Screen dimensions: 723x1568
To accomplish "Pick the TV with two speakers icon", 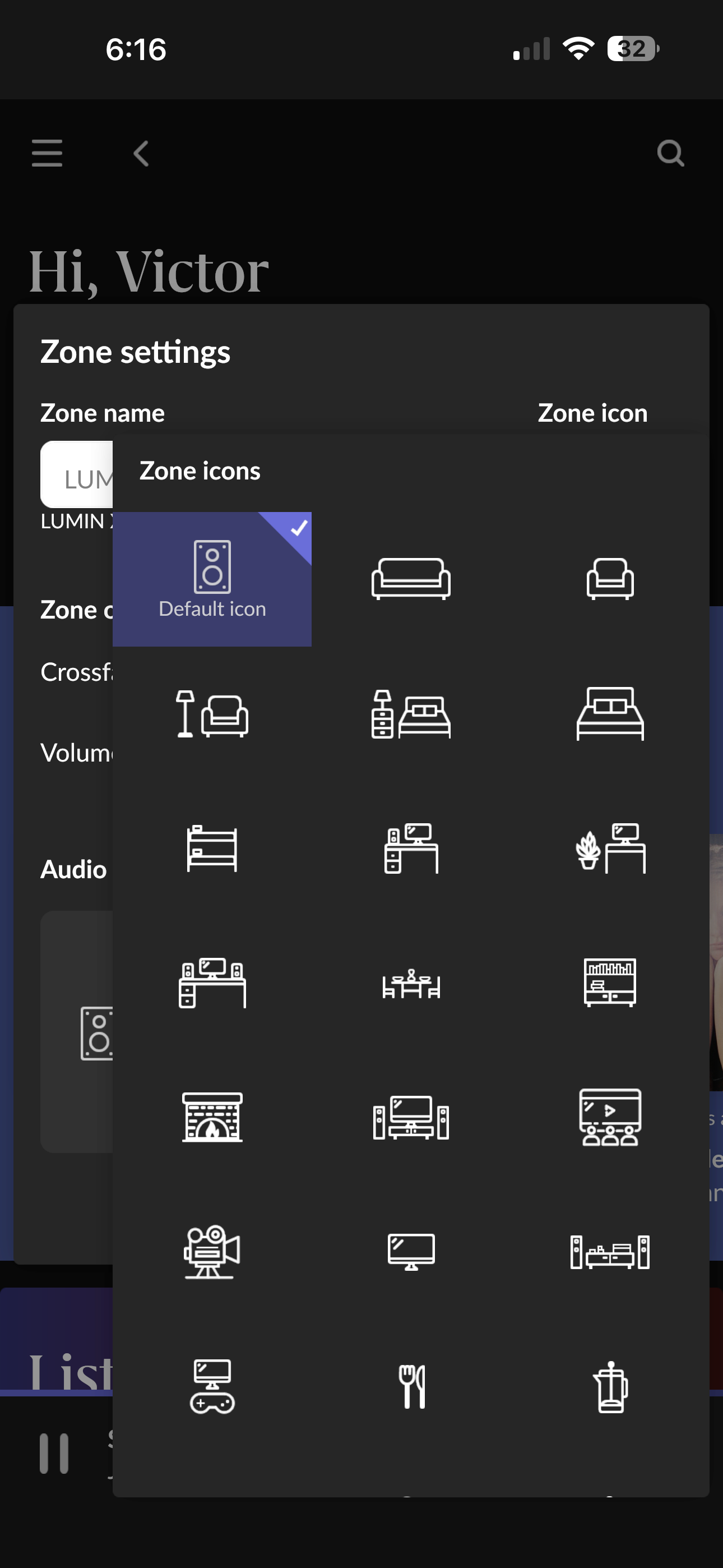I will coord(411,1117).
